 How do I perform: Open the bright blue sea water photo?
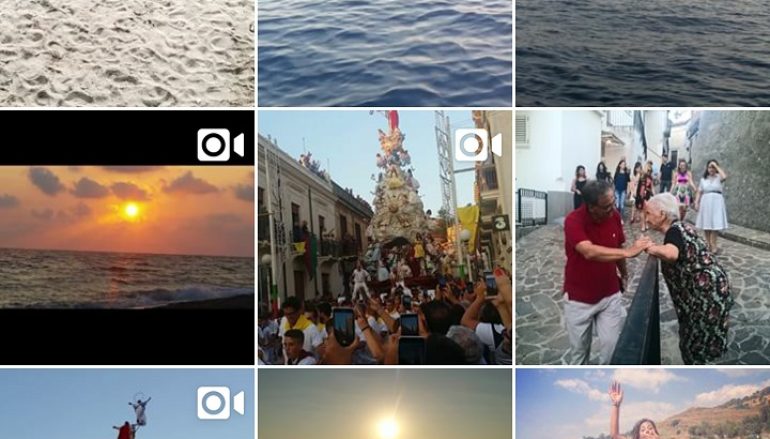click(x=385, y=52)
